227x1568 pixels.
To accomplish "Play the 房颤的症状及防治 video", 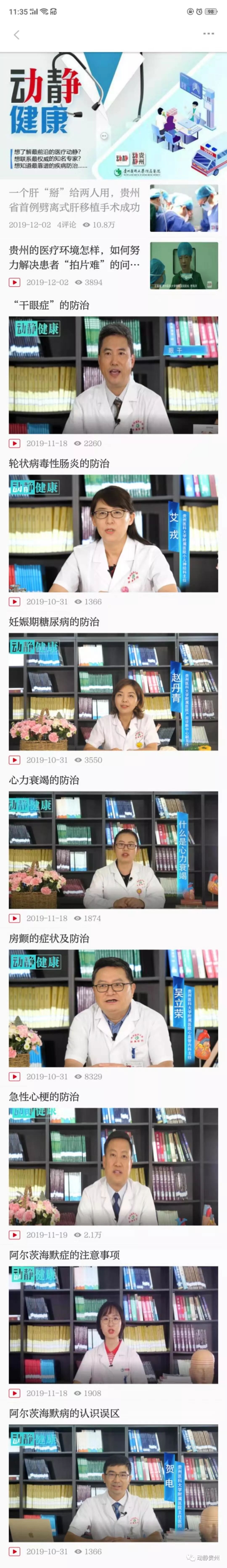I will click(113, 1008).
